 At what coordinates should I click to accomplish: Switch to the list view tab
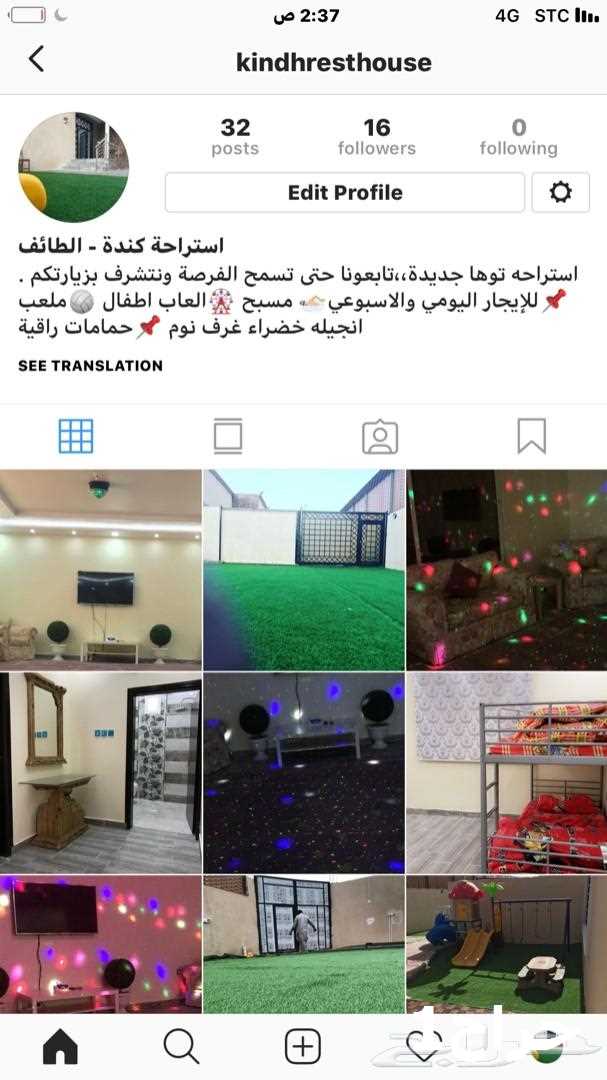coord(228,436)
